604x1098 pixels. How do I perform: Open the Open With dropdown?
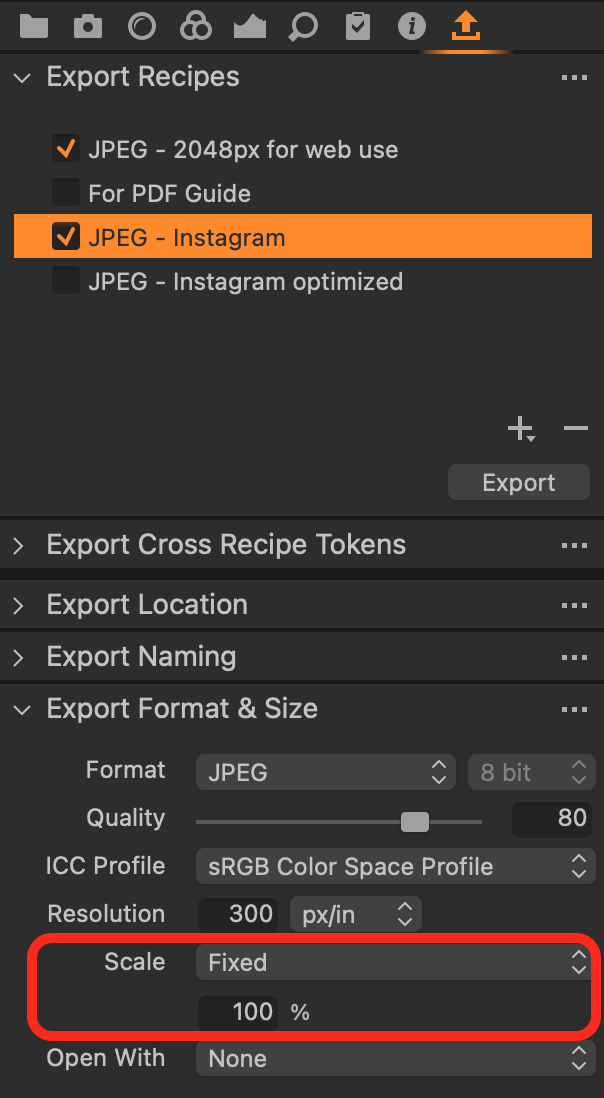395,1058
